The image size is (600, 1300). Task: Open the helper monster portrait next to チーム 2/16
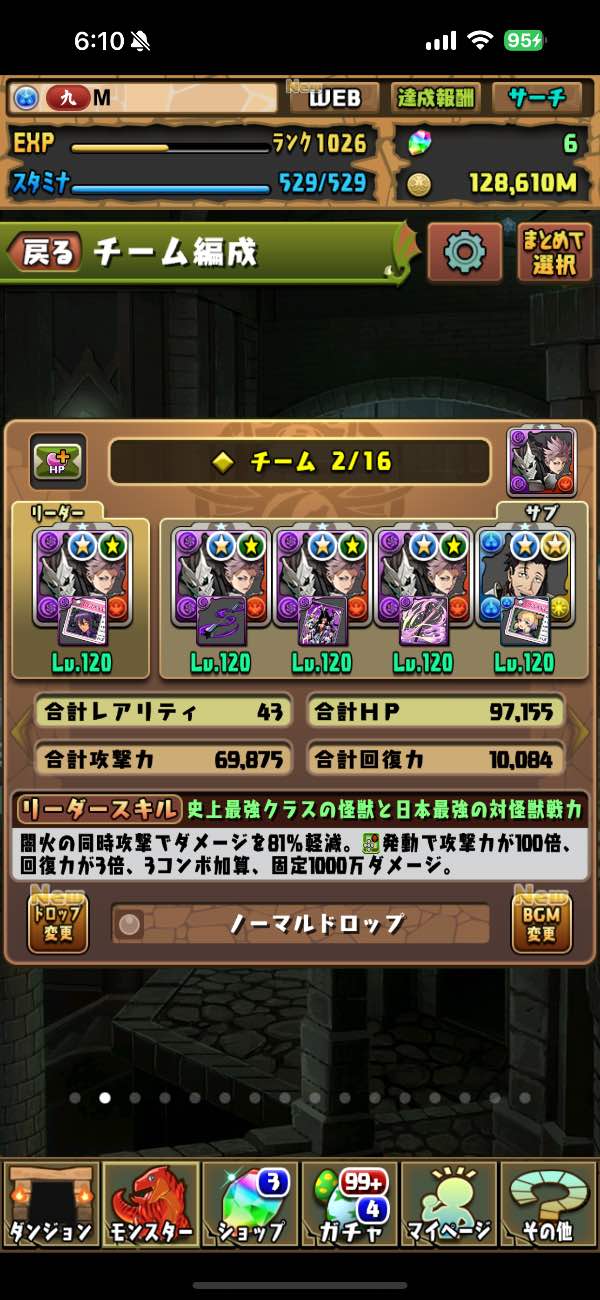tap(539, 460)
